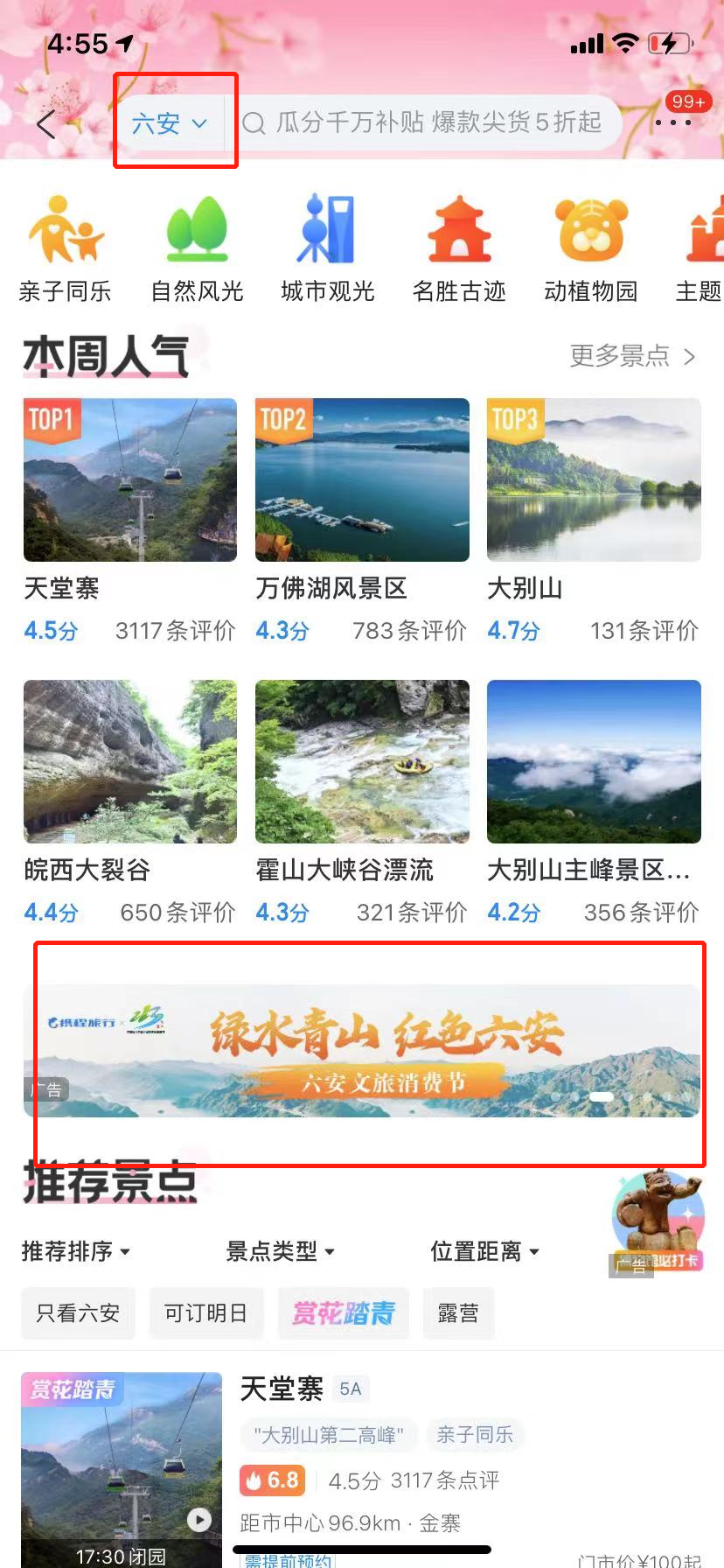
Task: Apply the 露营 filter chip
Action: [x=458, y=1312]
